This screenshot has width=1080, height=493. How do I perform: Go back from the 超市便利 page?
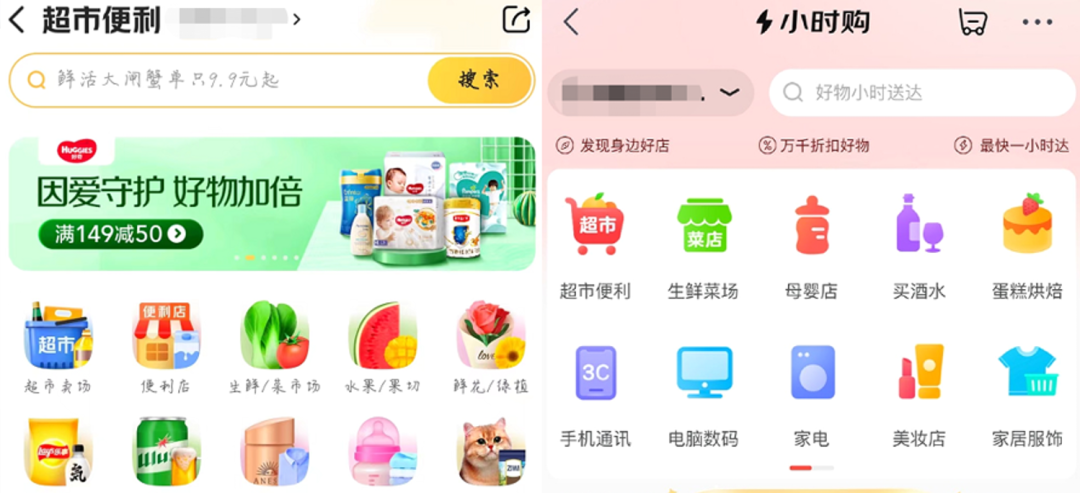[x=17, y=20]
